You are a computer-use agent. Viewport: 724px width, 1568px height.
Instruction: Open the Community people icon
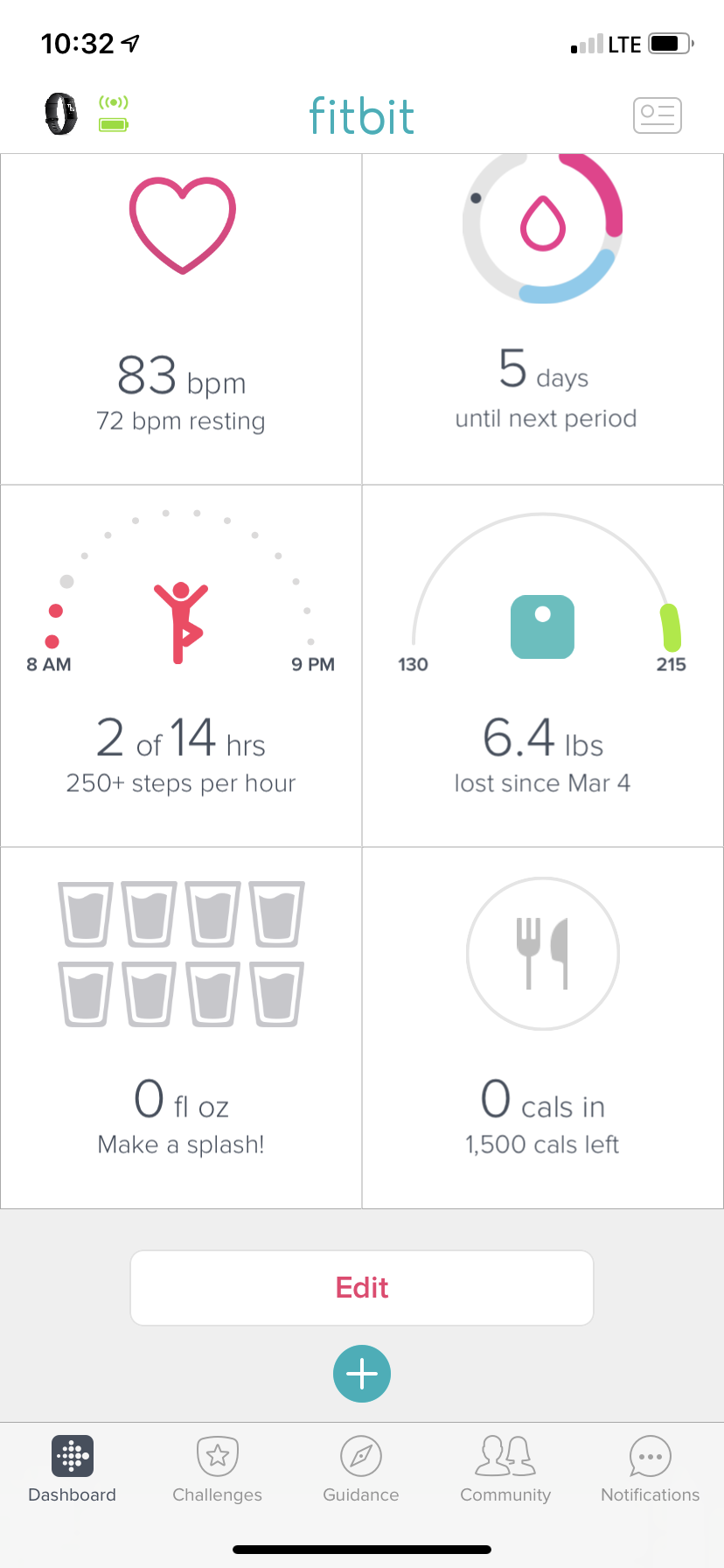click(505, 1455)
